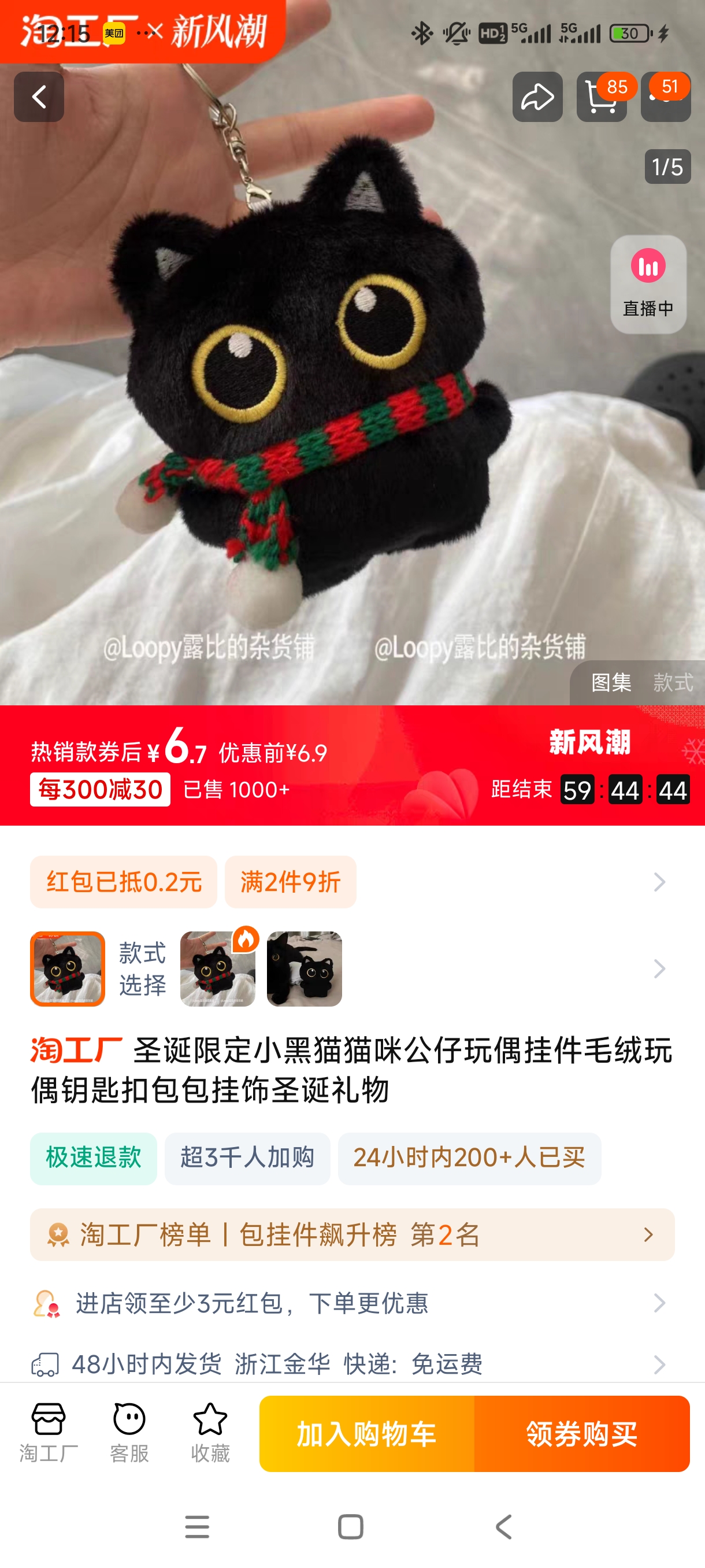Image resolution: width=705 pixels, height=1568 pixels.
Task: Tap 领券购买 to buy with coupon
Action: point(581,1434)
